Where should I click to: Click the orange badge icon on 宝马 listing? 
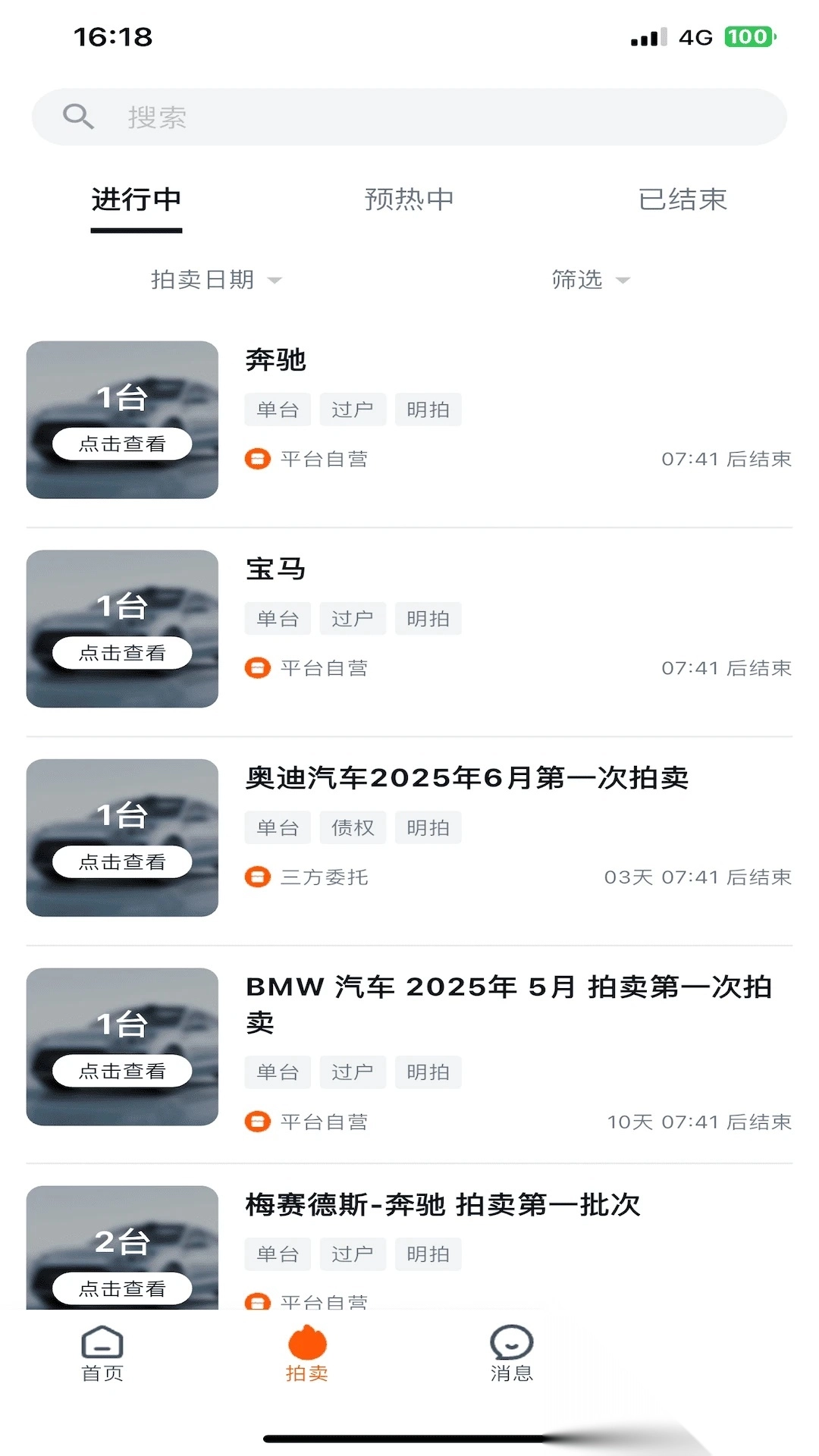258,668
